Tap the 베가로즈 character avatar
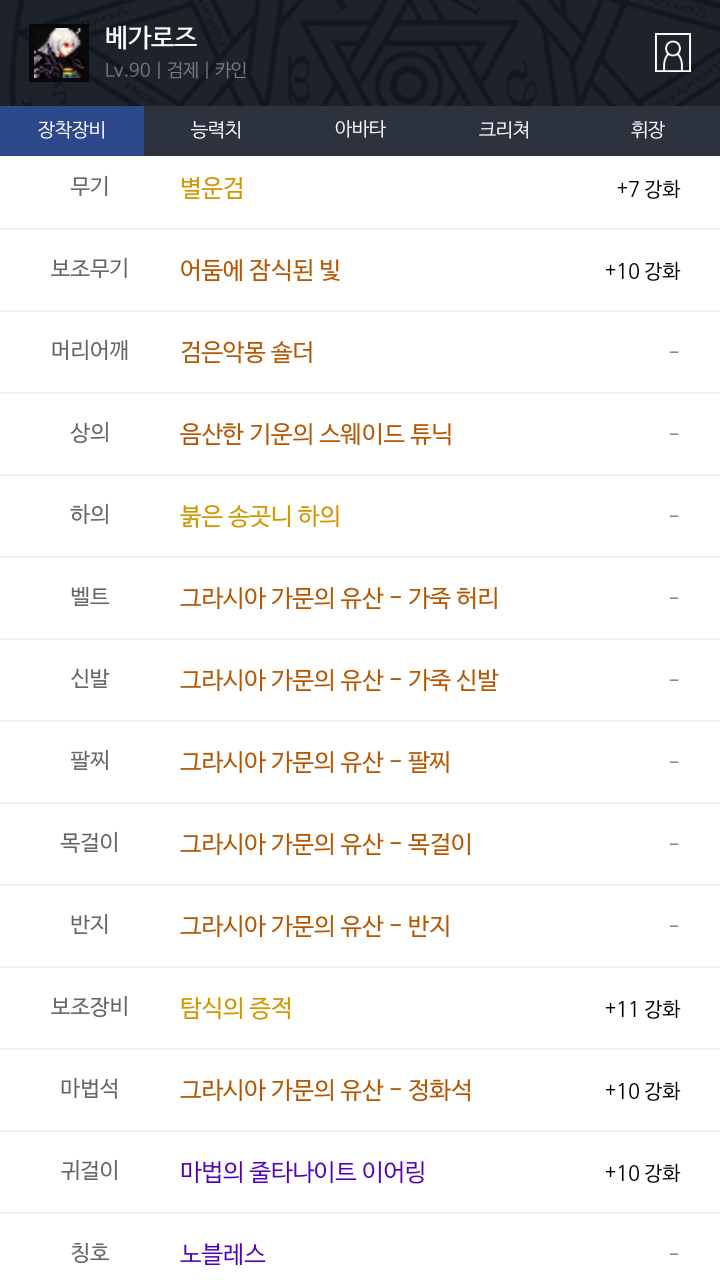Screen dimensions: 720x1280 (59, 52)
